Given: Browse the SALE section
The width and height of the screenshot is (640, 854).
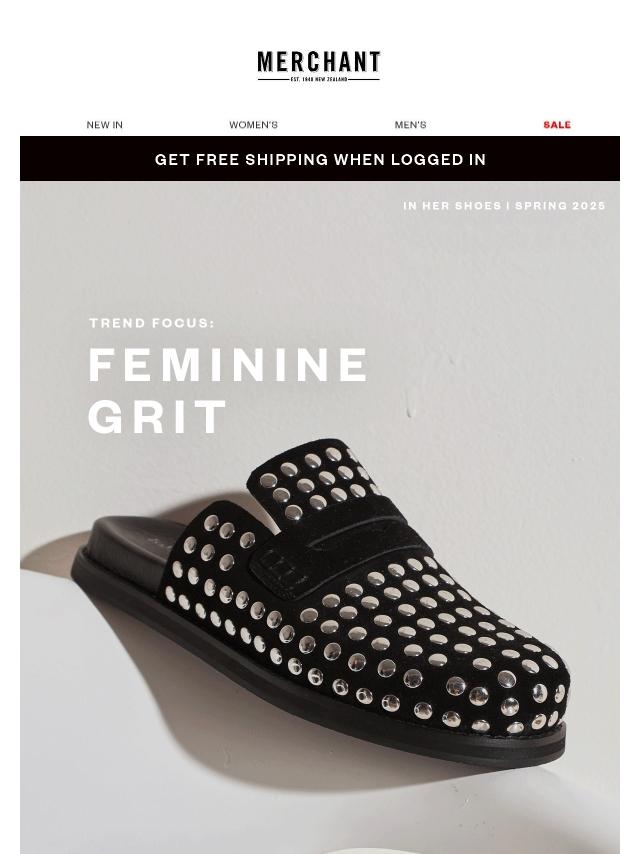Looking at the screenshot, I should click(557, 125).
